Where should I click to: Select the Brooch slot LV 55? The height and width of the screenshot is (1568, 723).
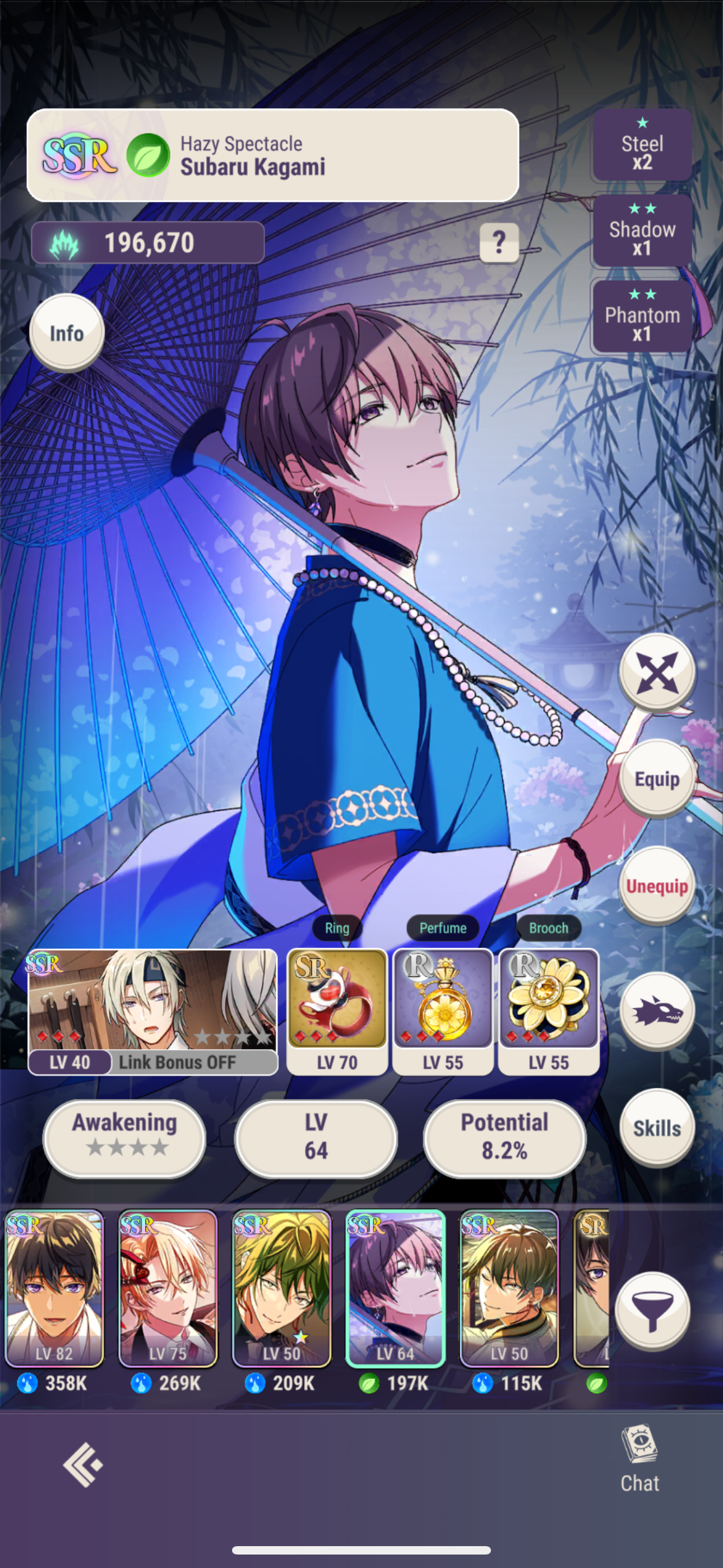pyautogui.click(x=548, y=1011)
